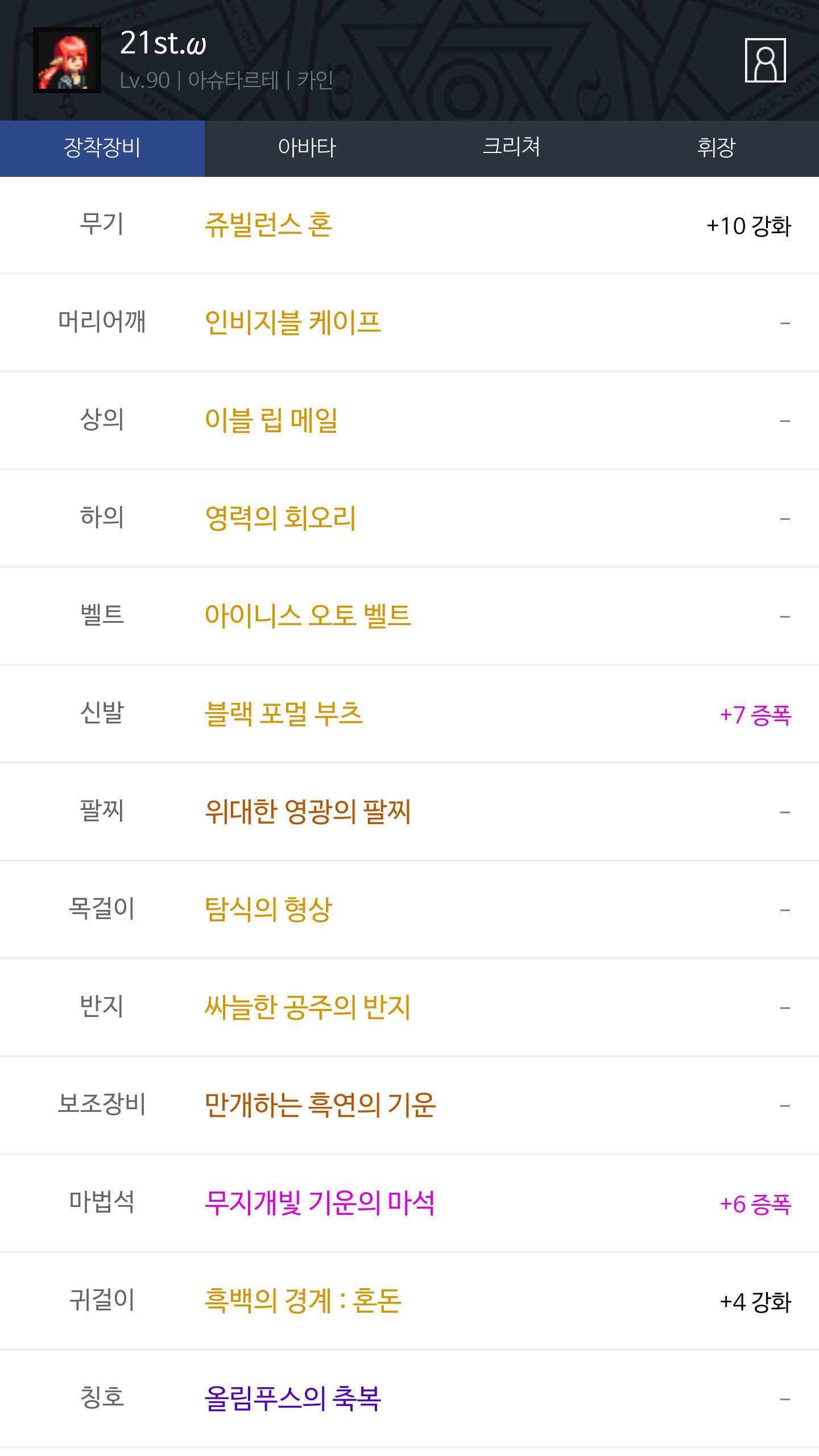Open 블랙 포멀 부츠 details
The width and height of the screenshot is (819, 1456).
283,714
